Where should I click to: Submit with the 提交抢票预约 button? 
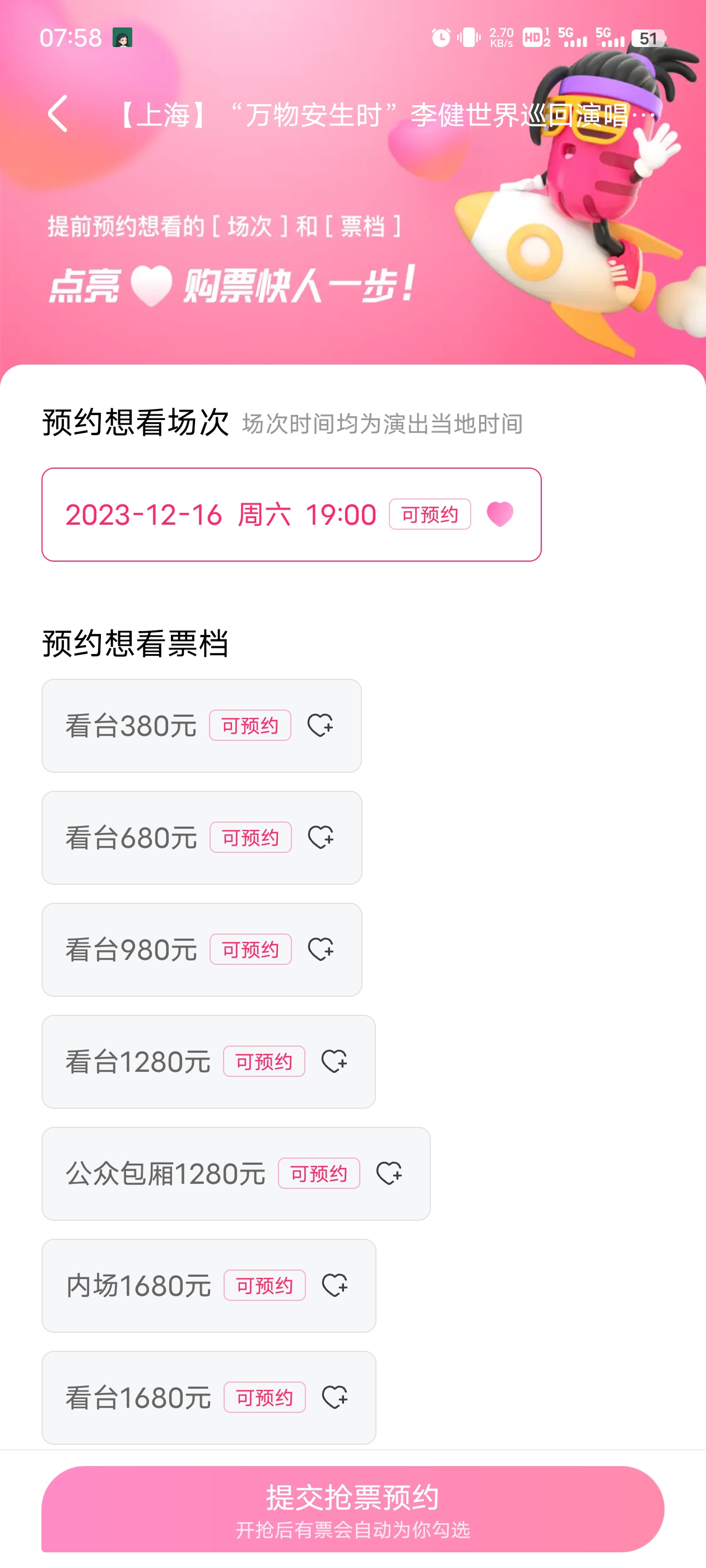[352, 1508]
